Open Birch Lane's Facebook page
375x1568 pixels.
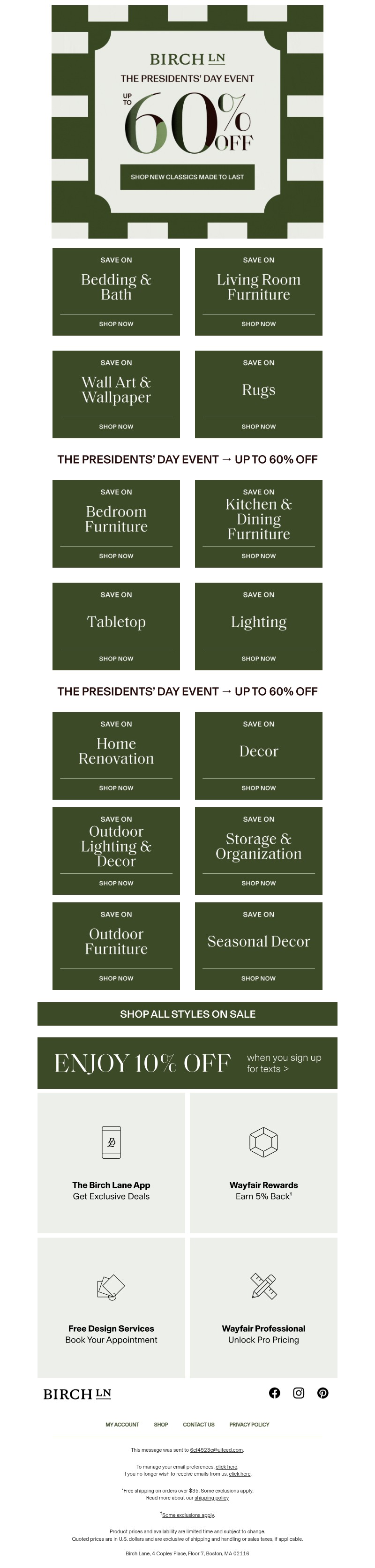(x=275, y=1393)
